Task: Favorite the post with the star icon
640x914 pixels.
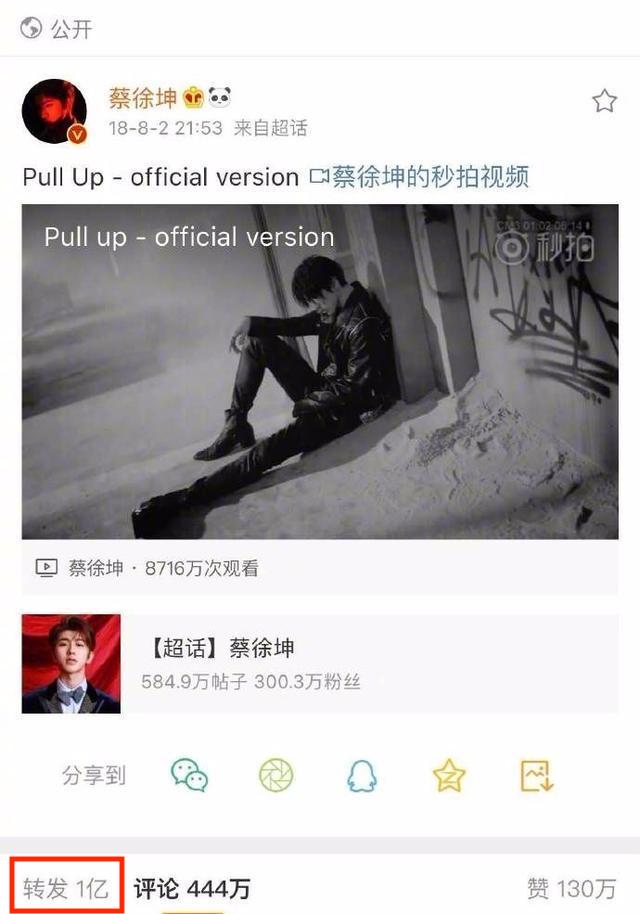Action: [604, 101]
